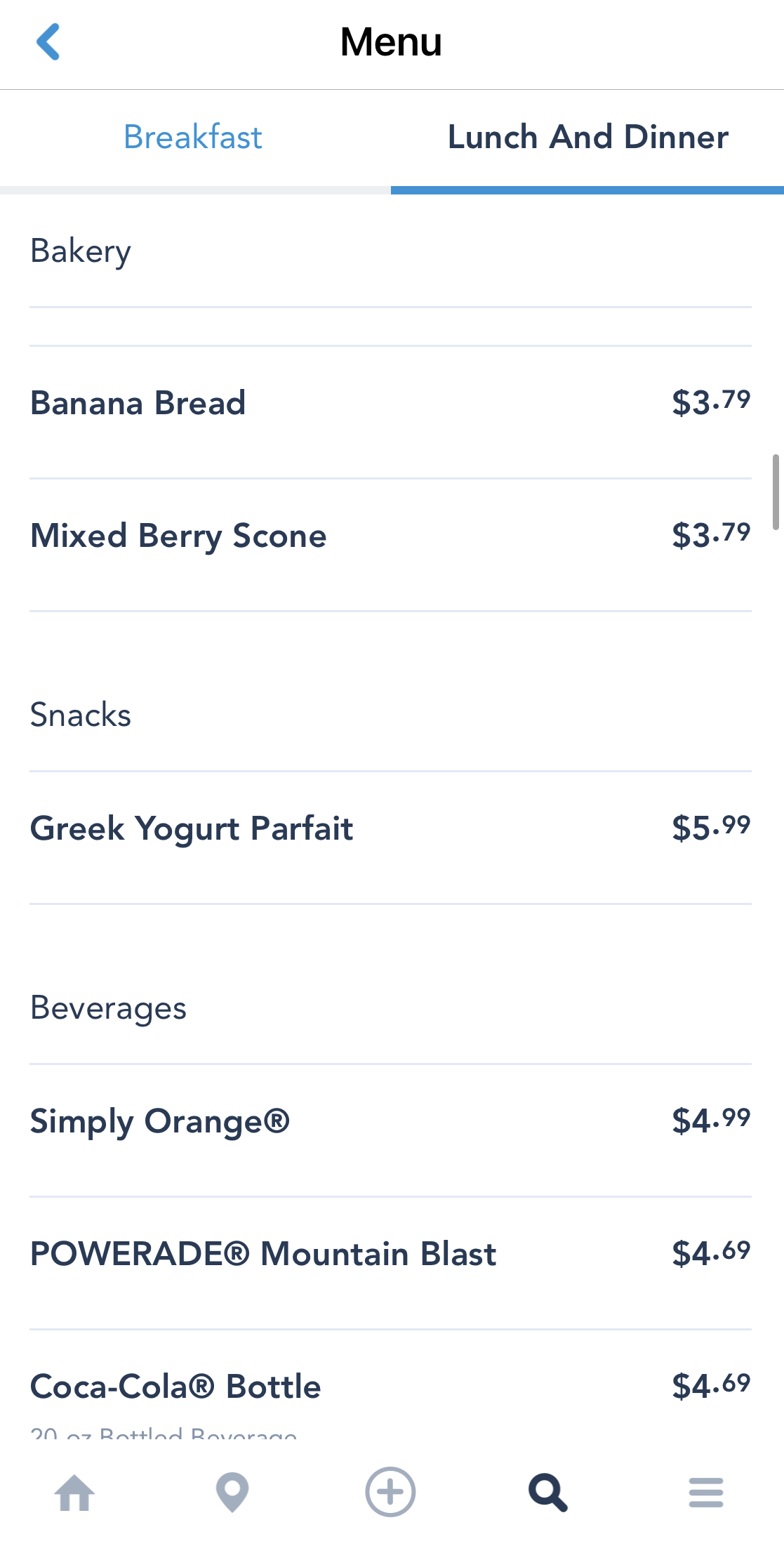Open the hamburger more menu
Screen dimensions: 784x1553
(706, 1492)
